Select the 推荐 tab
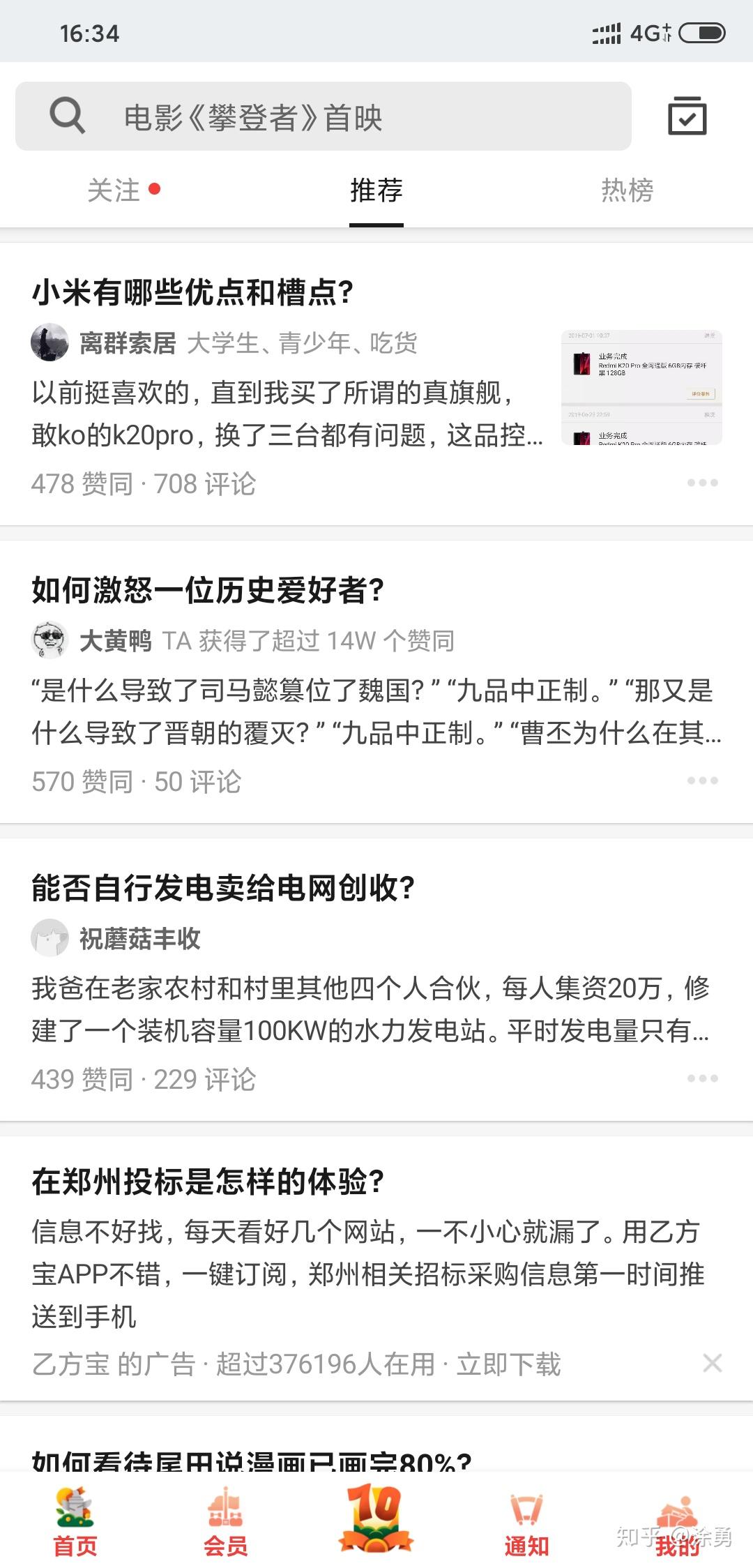 (x=376, y=190)
